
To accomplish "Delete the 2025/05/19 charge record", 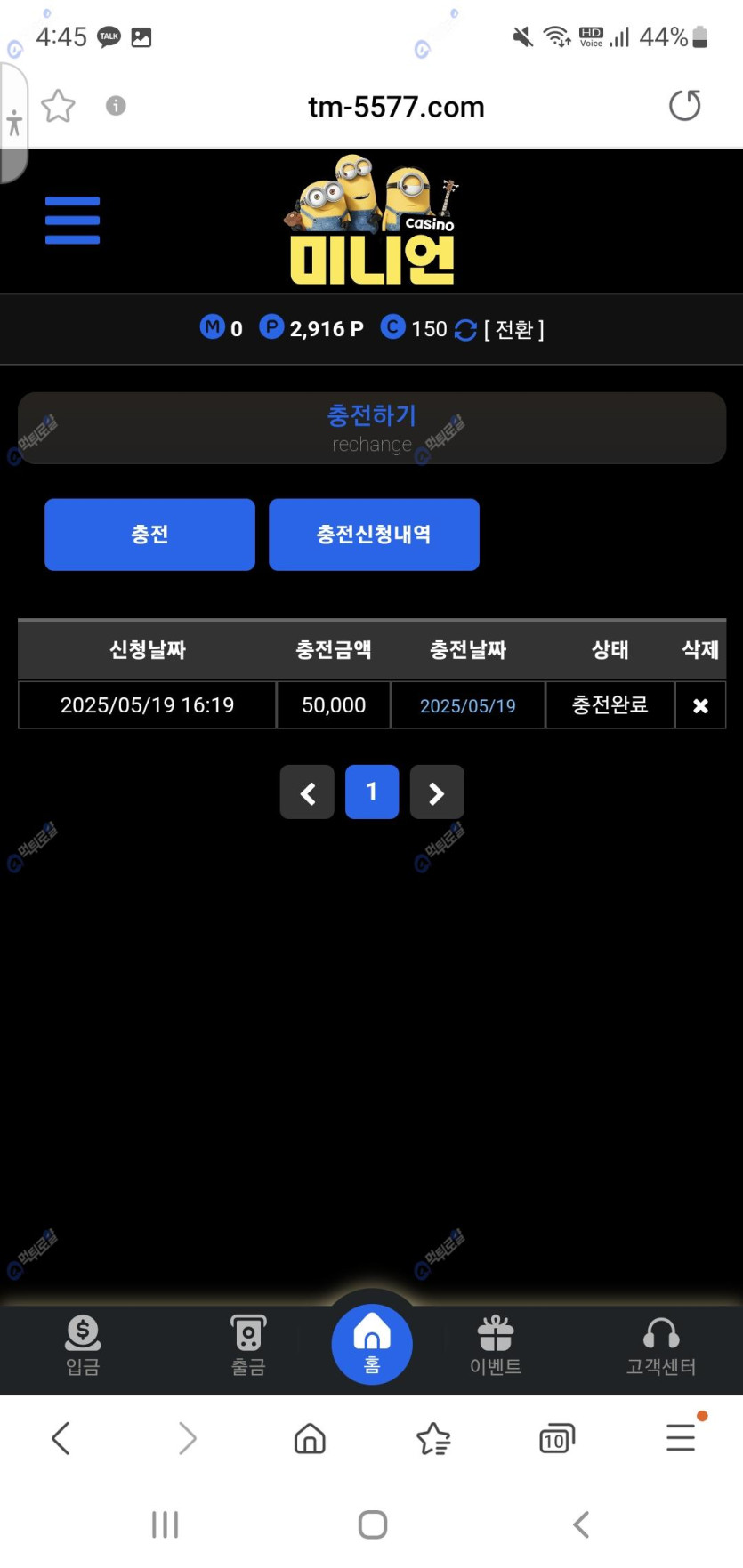I will point(700,705).
